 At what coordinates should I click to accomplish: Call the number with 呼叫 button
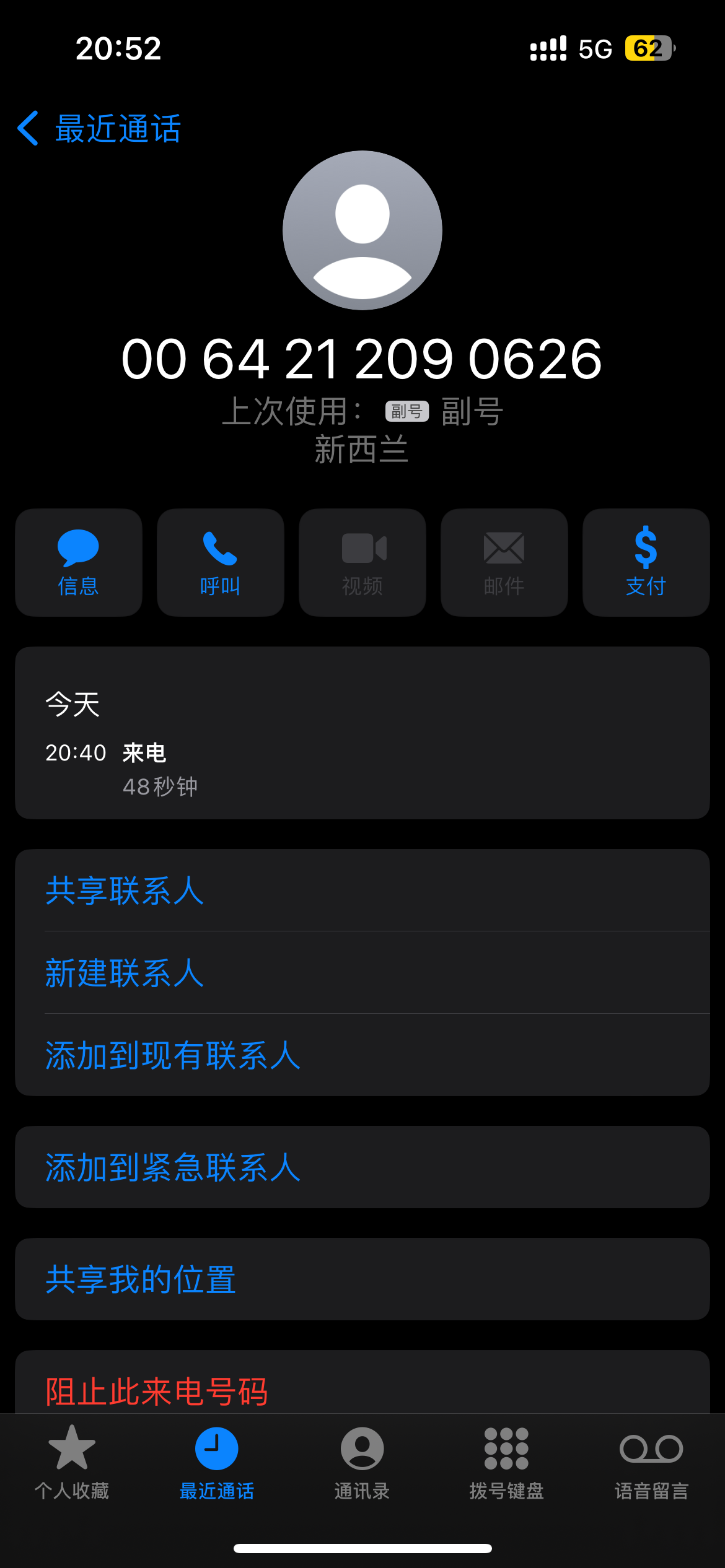[221, 562]
